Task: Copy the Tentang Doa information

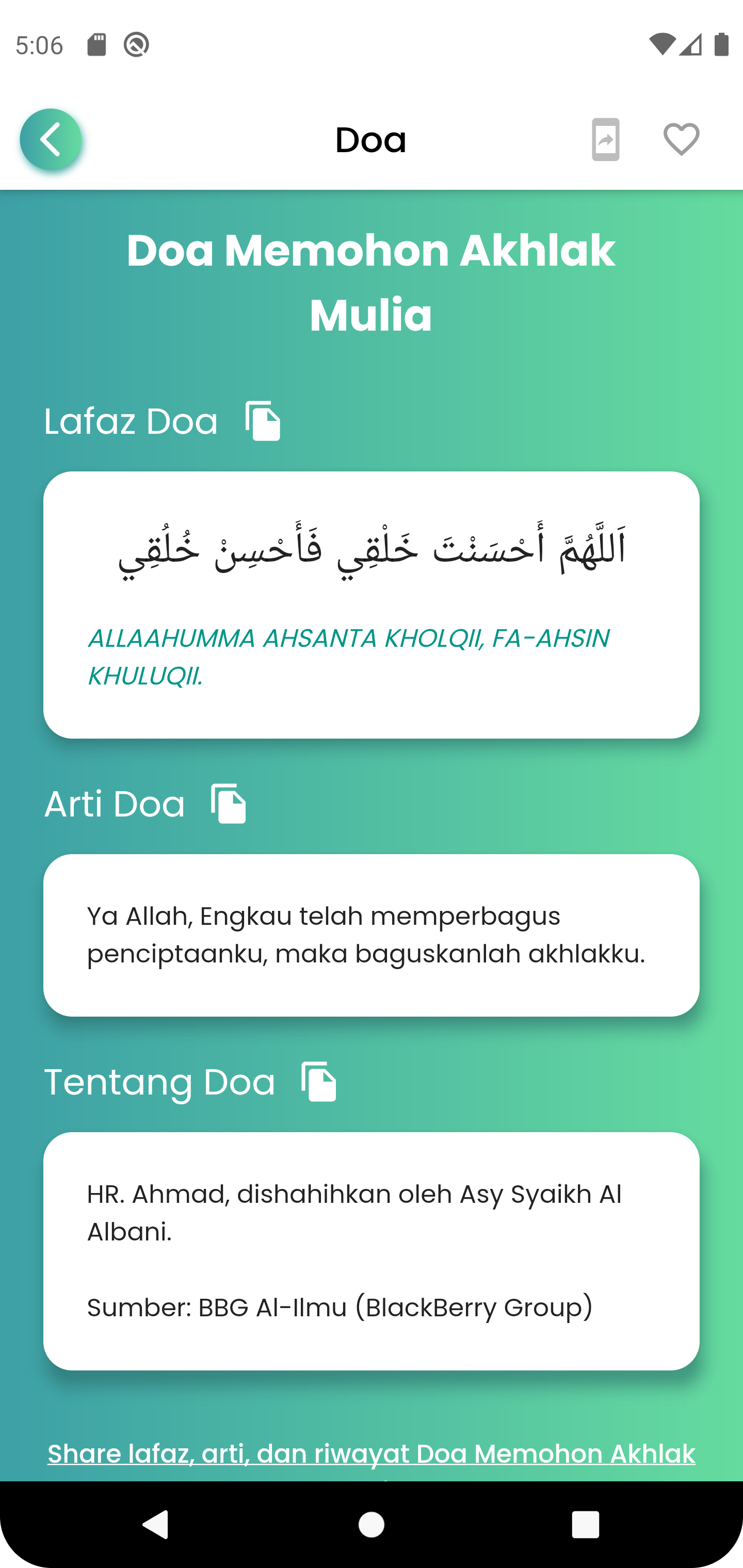Action: 319,1082
